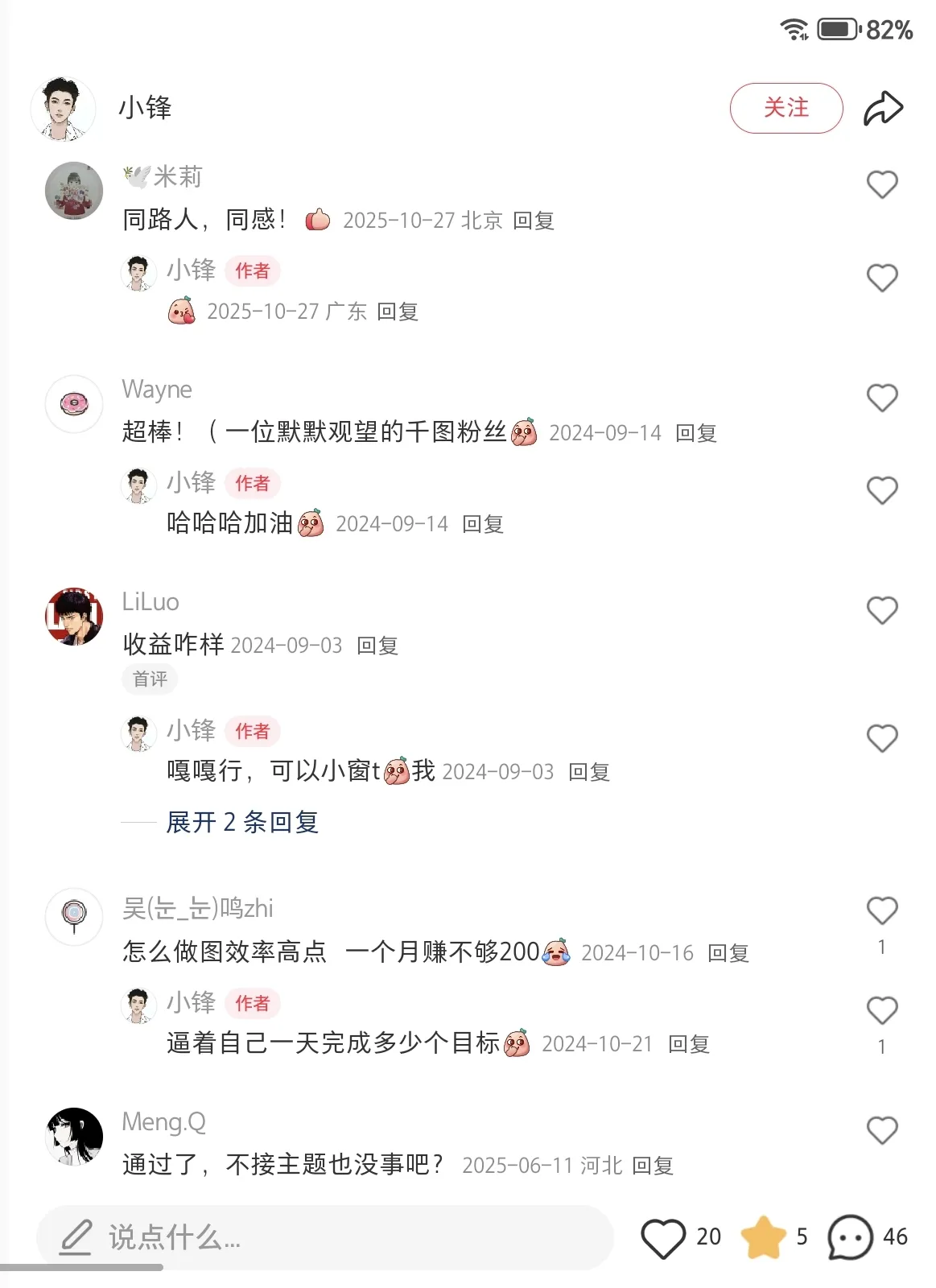
Task: Like Wayne's comment
Action: 882,398
